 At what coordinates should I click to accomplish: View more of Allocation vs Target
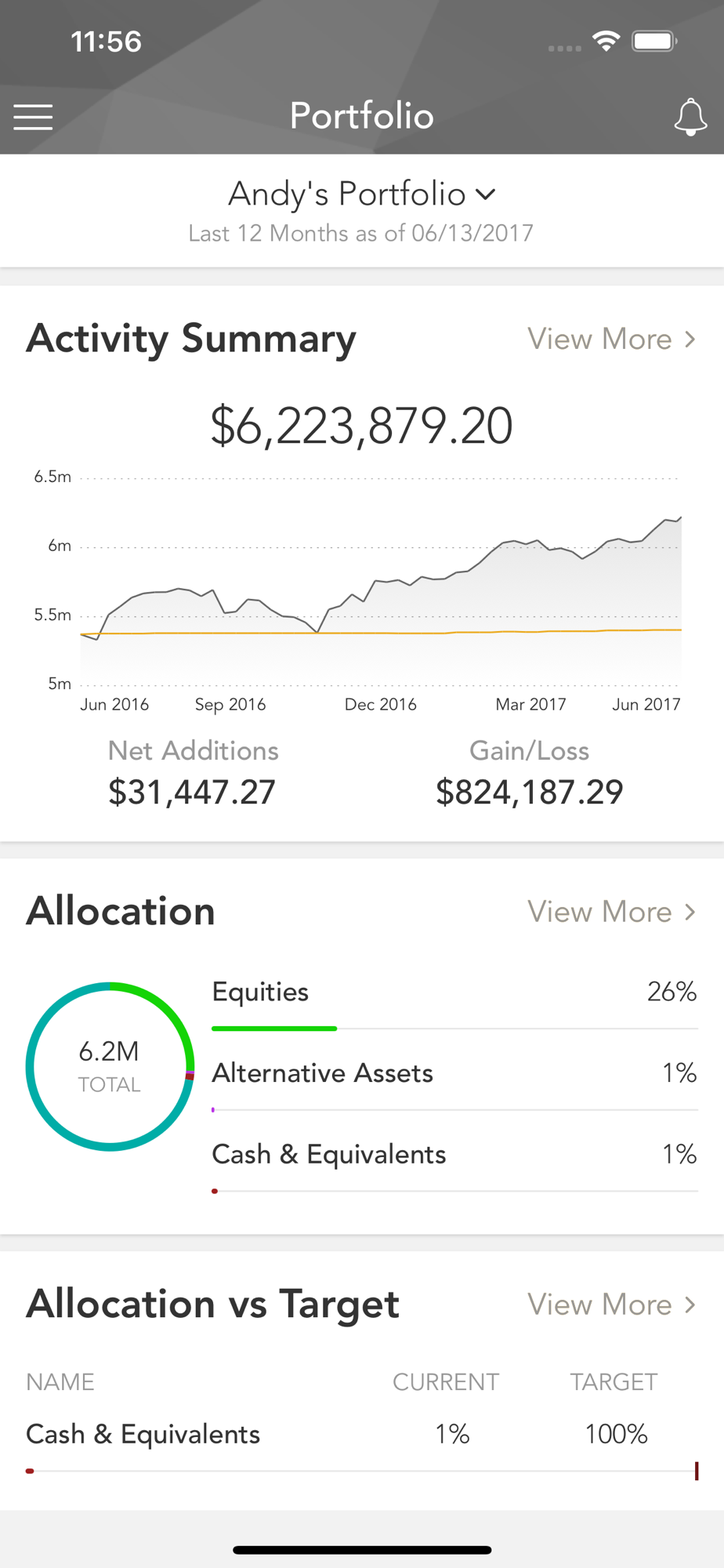coord(611,1304)
